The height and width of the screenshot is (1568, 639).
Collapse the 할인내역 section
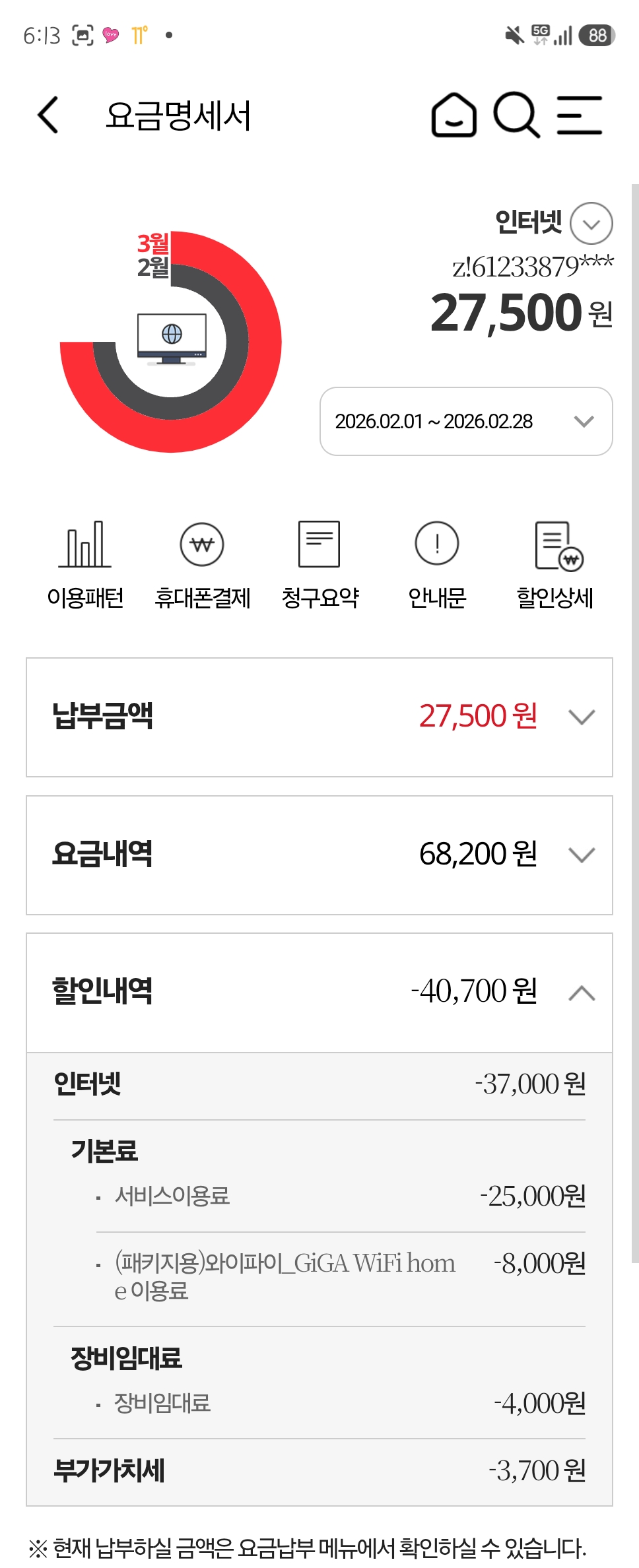[x=582, y=993]
